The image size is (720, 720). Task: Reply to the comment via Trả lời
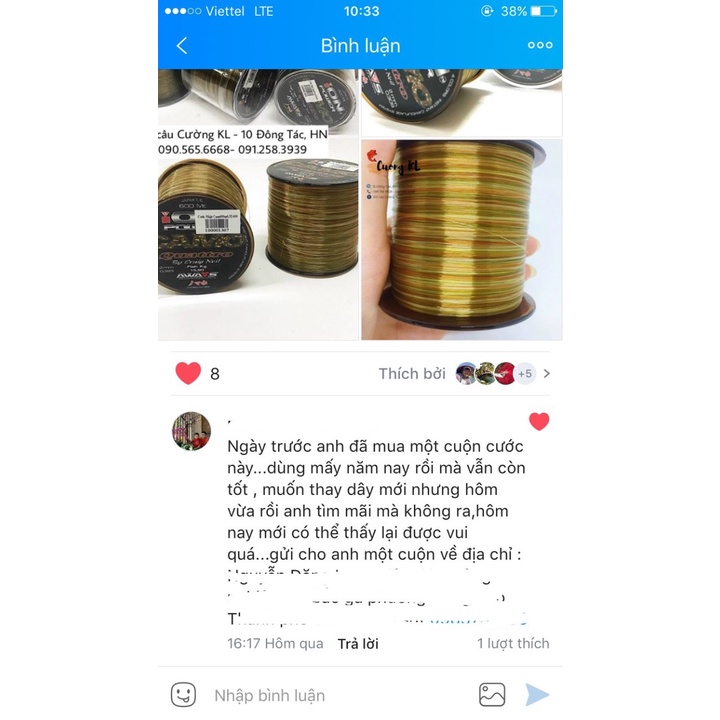358,643
